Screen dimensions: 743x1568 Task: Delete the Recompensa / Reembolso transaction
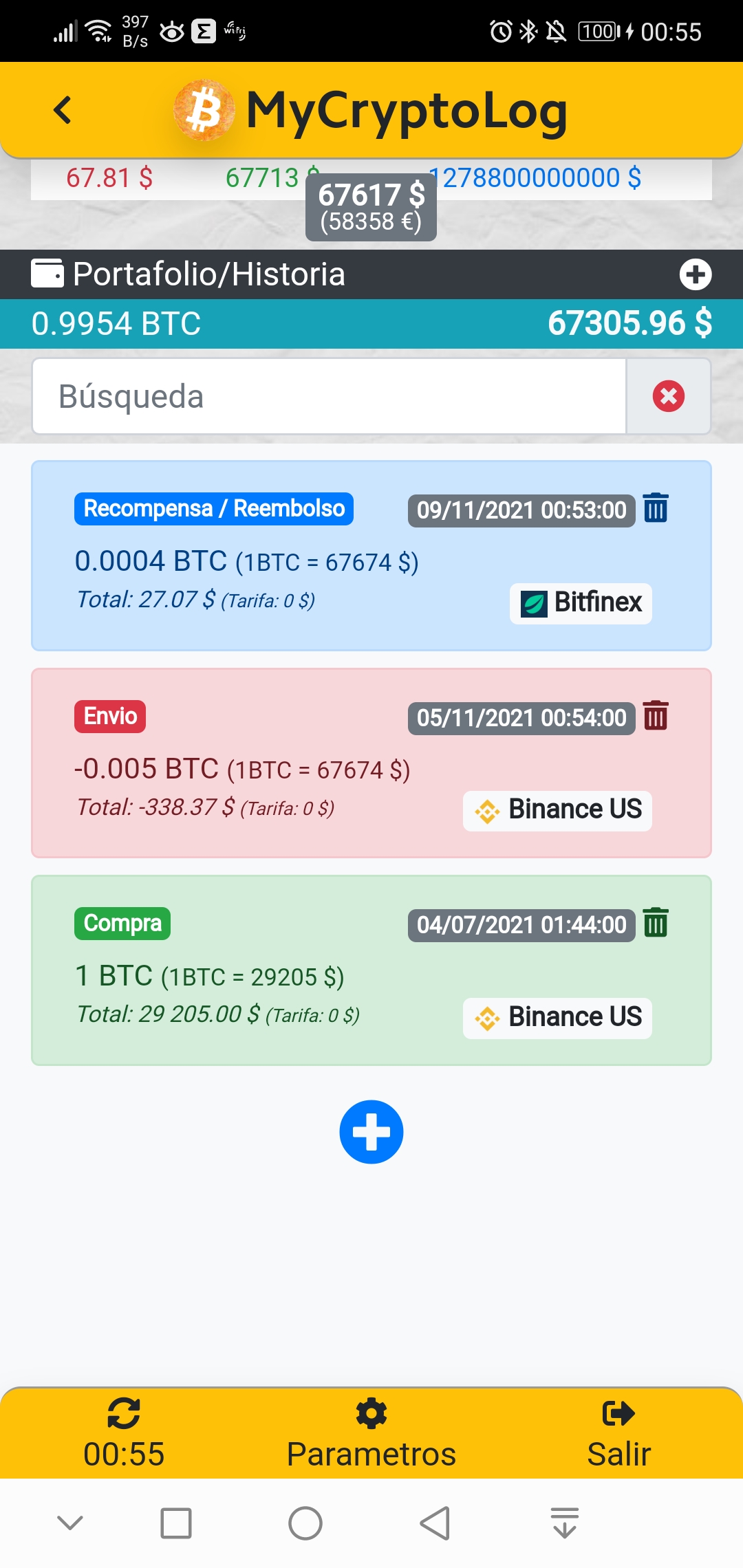(x=656, y=508)
